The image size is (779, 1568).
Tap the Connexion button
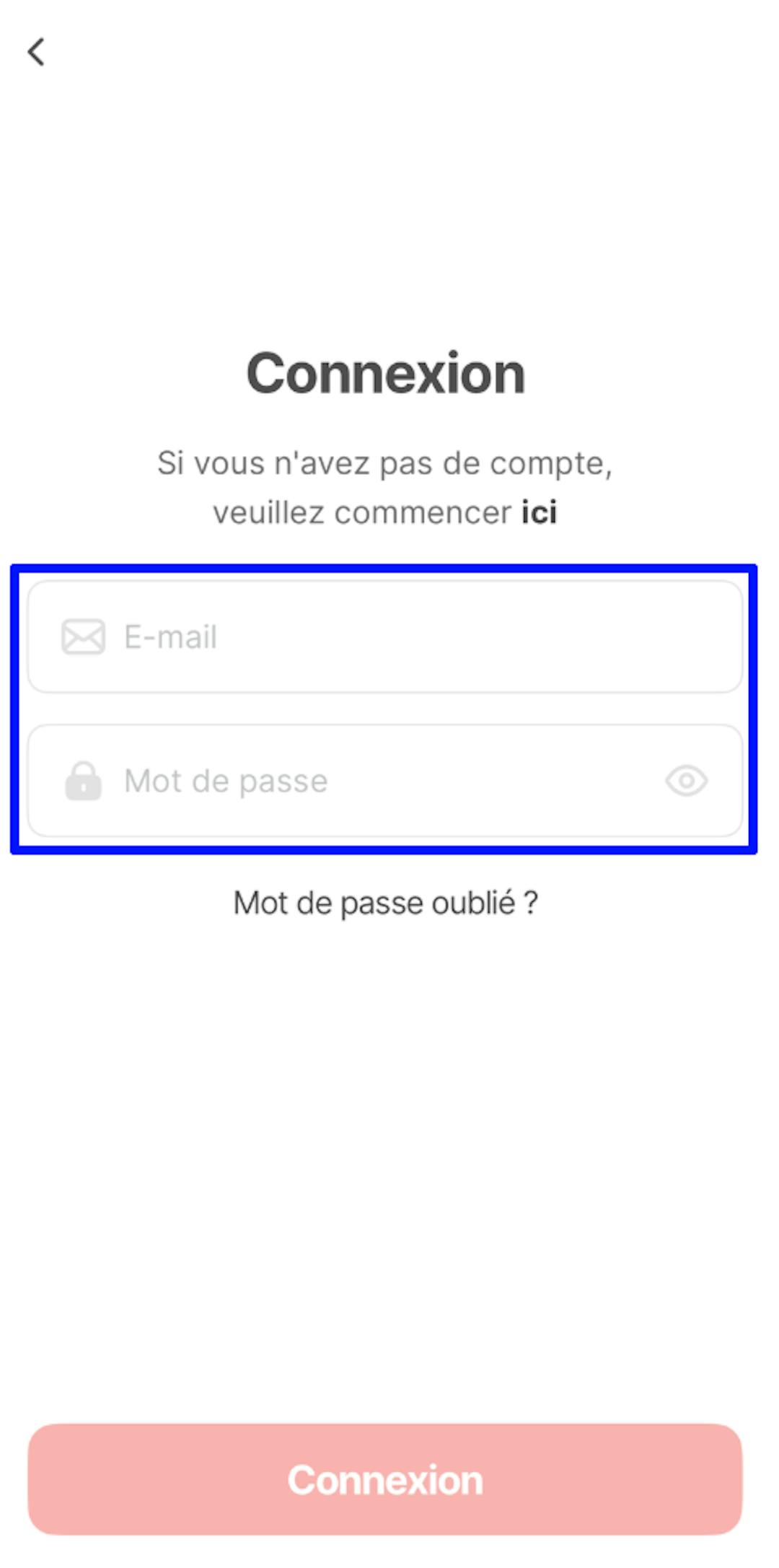tap(385, 1479)
